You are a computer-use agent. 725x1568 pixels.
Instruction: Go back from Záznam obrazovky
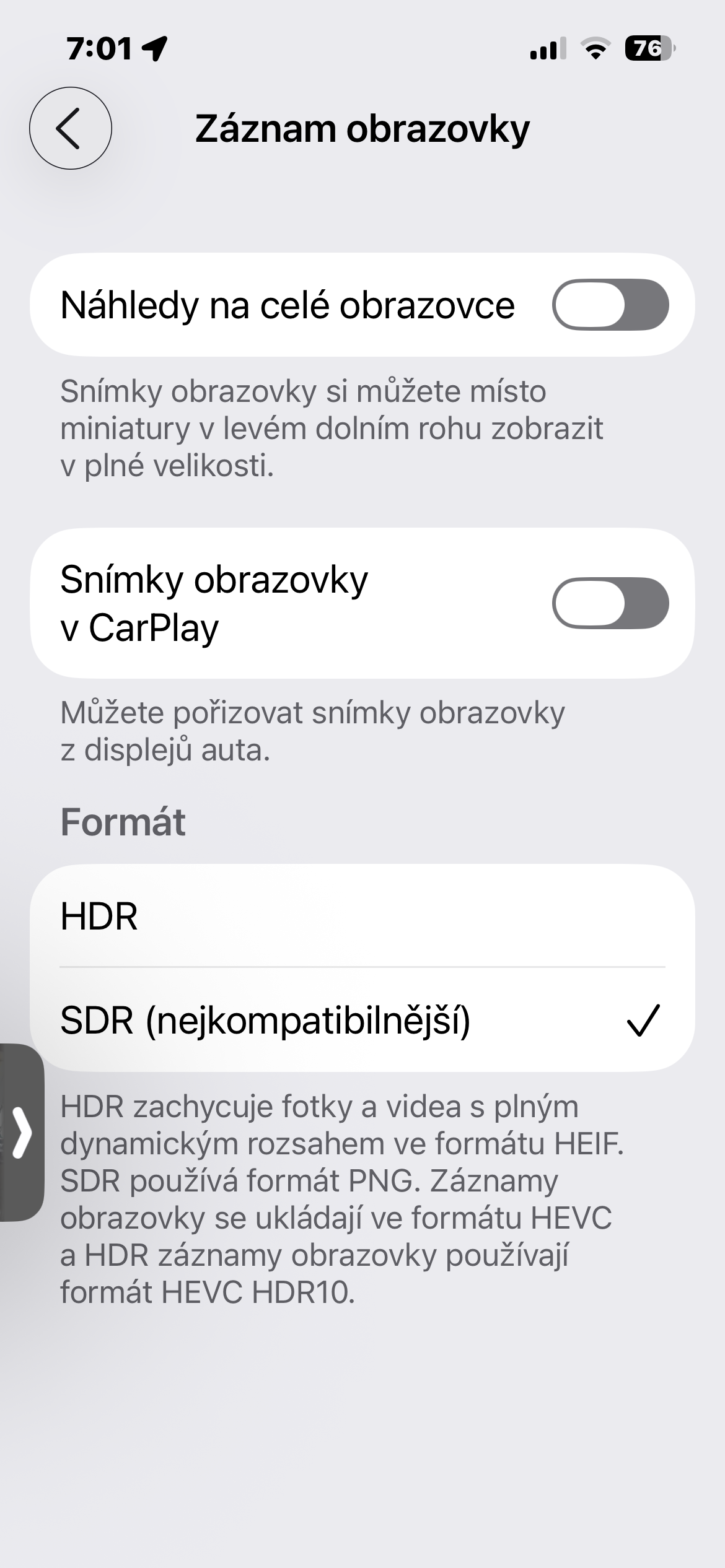[71, 128]
